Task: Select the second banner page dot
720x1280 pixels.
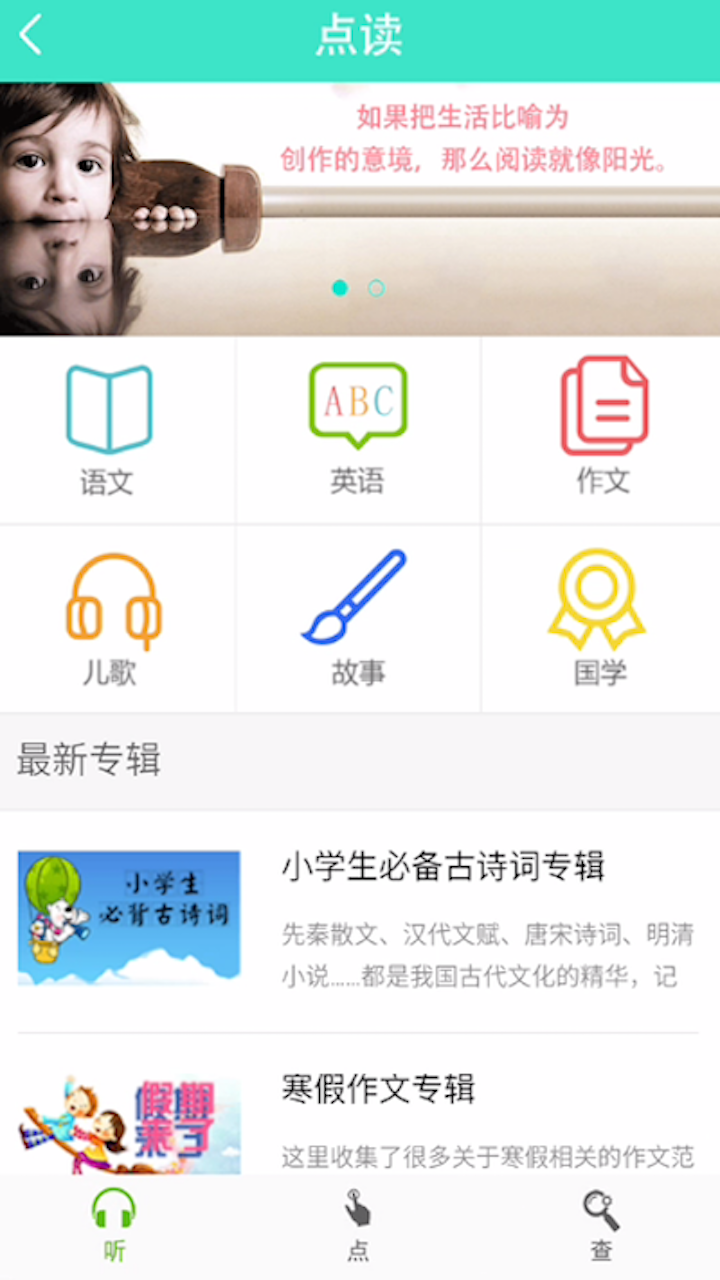Action: [376, 288]
